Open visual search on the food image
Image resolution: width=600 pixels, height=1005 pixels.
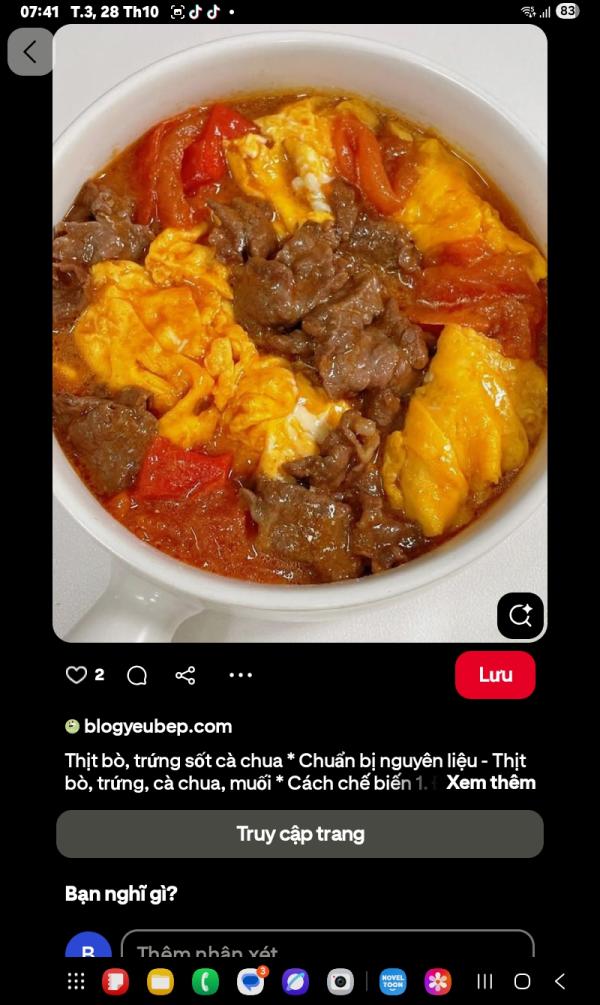pyautogui.click(x=520, y=615)
